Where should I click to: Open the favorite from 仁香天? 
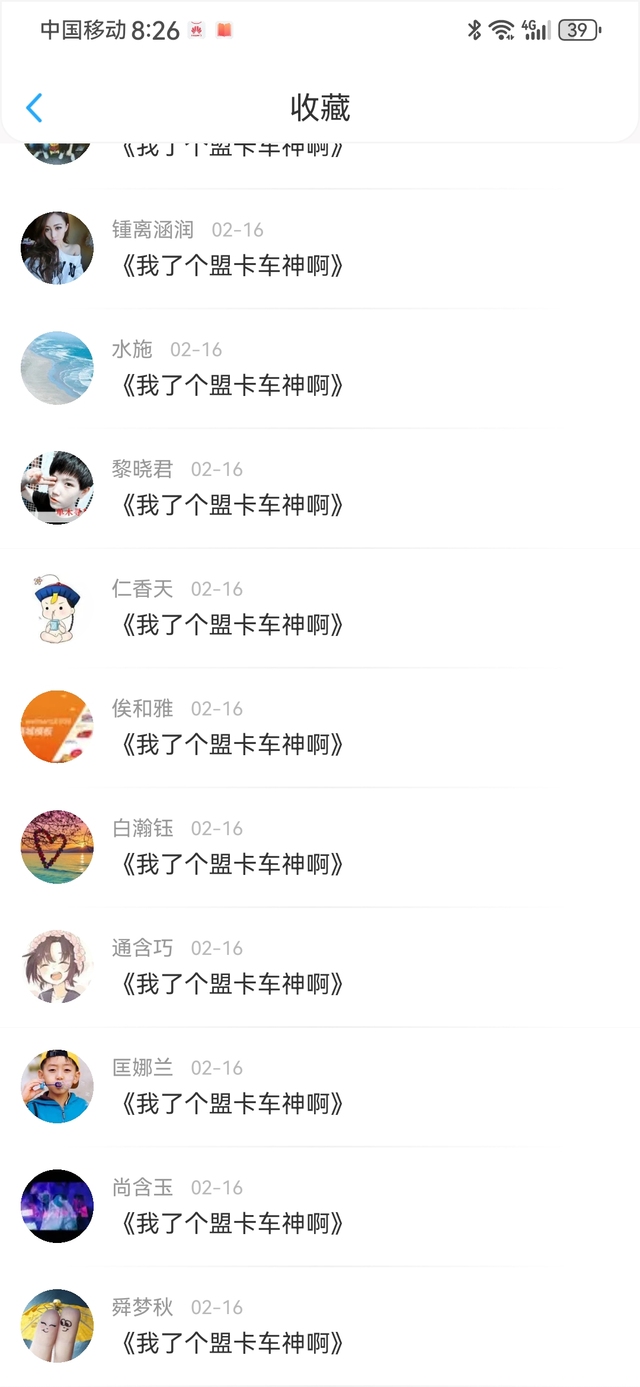click(x=232, y=625)
